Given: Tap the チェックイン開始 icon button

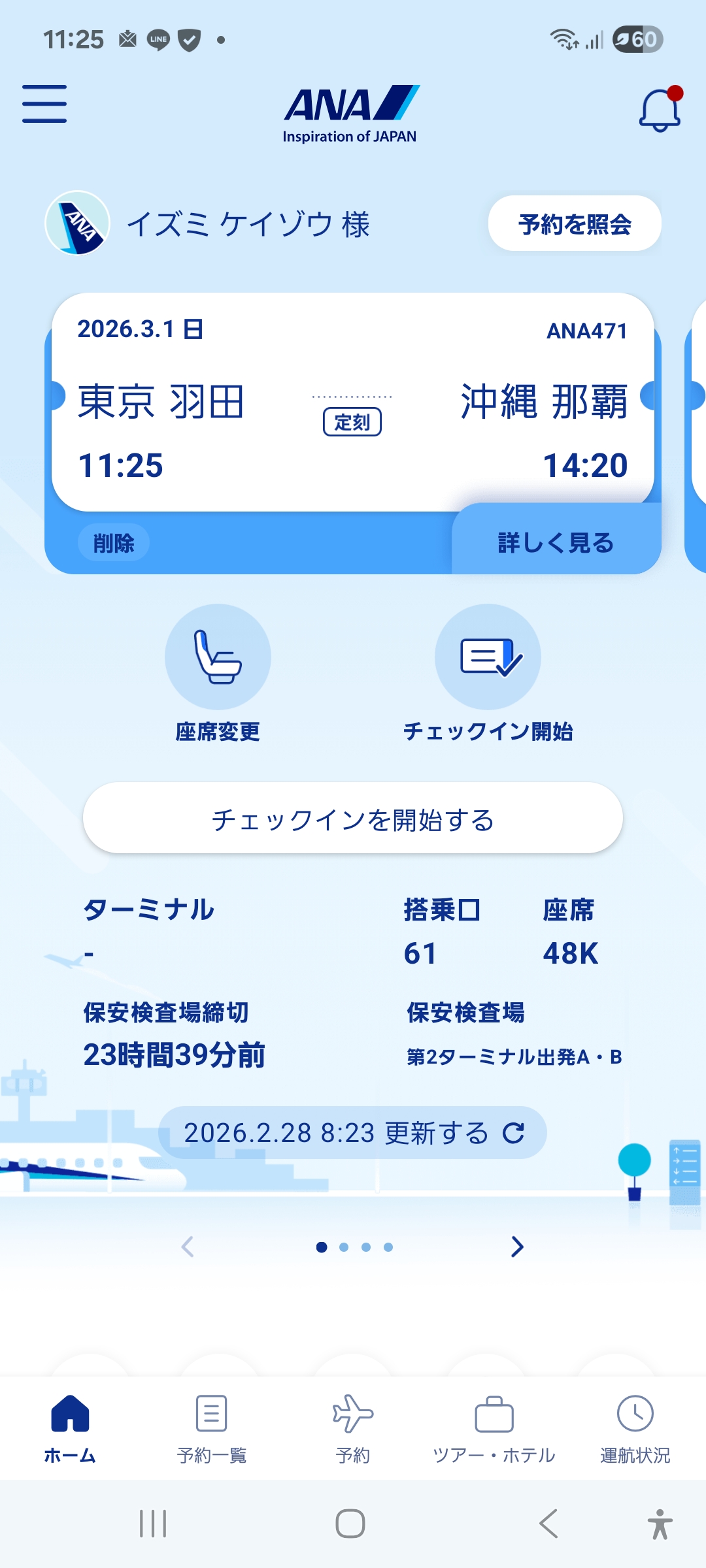Looking at the screenshot, I should (x=488, y=657).
